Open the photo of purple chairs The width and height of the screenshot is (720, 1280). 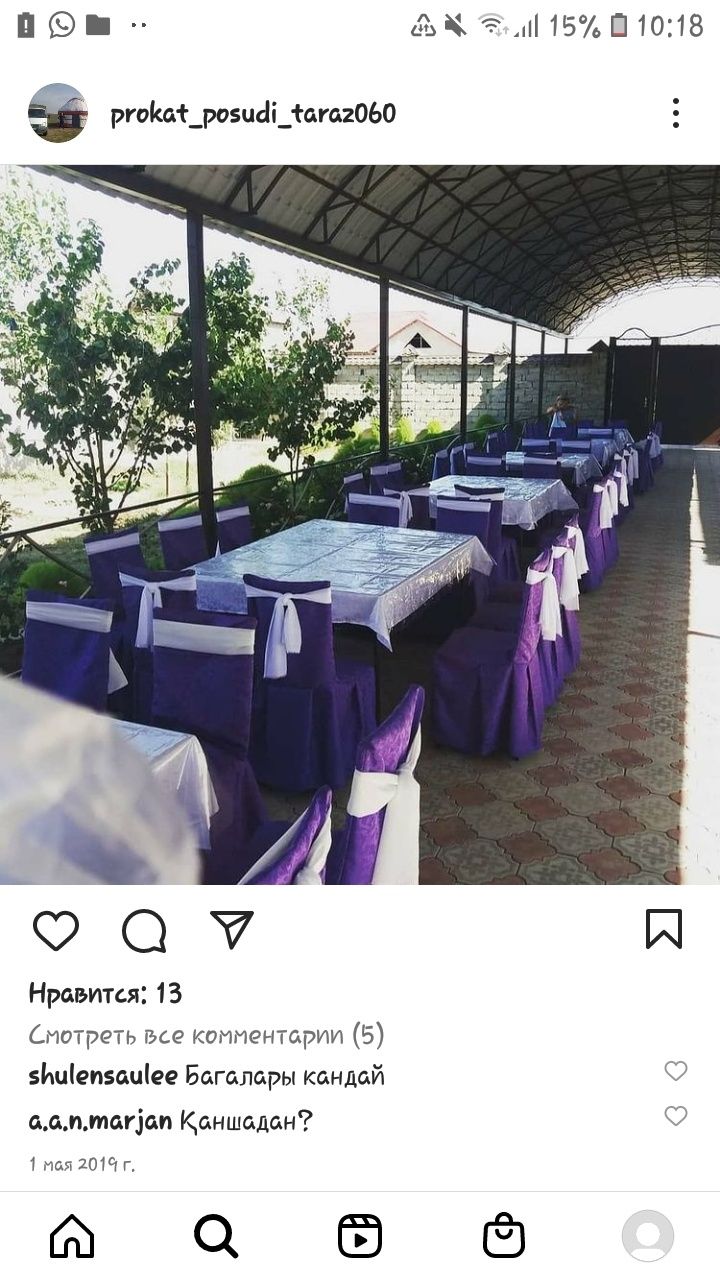click(x=360, y=525)
